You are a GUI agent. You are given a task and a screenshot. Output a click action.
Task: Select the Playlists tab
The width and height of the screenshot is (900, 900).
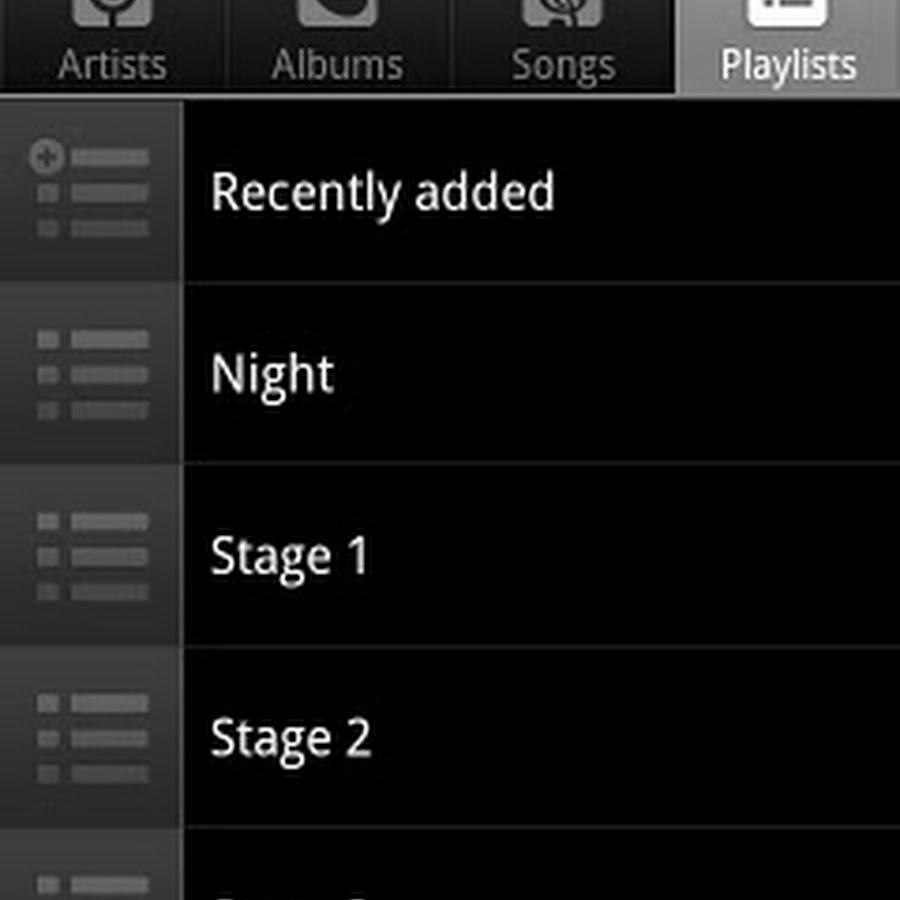pyautogui.click(x=788, y=45)
